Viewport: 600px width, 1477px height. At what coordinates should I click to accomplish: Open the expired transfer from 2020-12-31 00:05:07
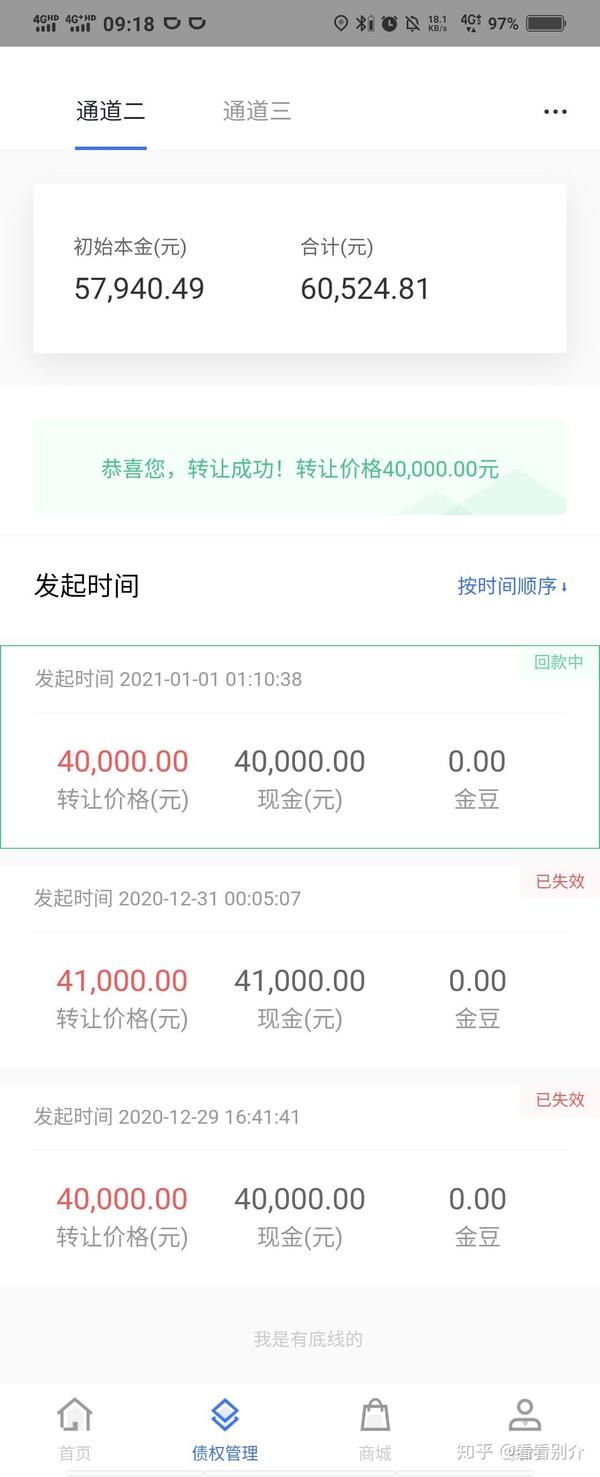tap(299, 966)
